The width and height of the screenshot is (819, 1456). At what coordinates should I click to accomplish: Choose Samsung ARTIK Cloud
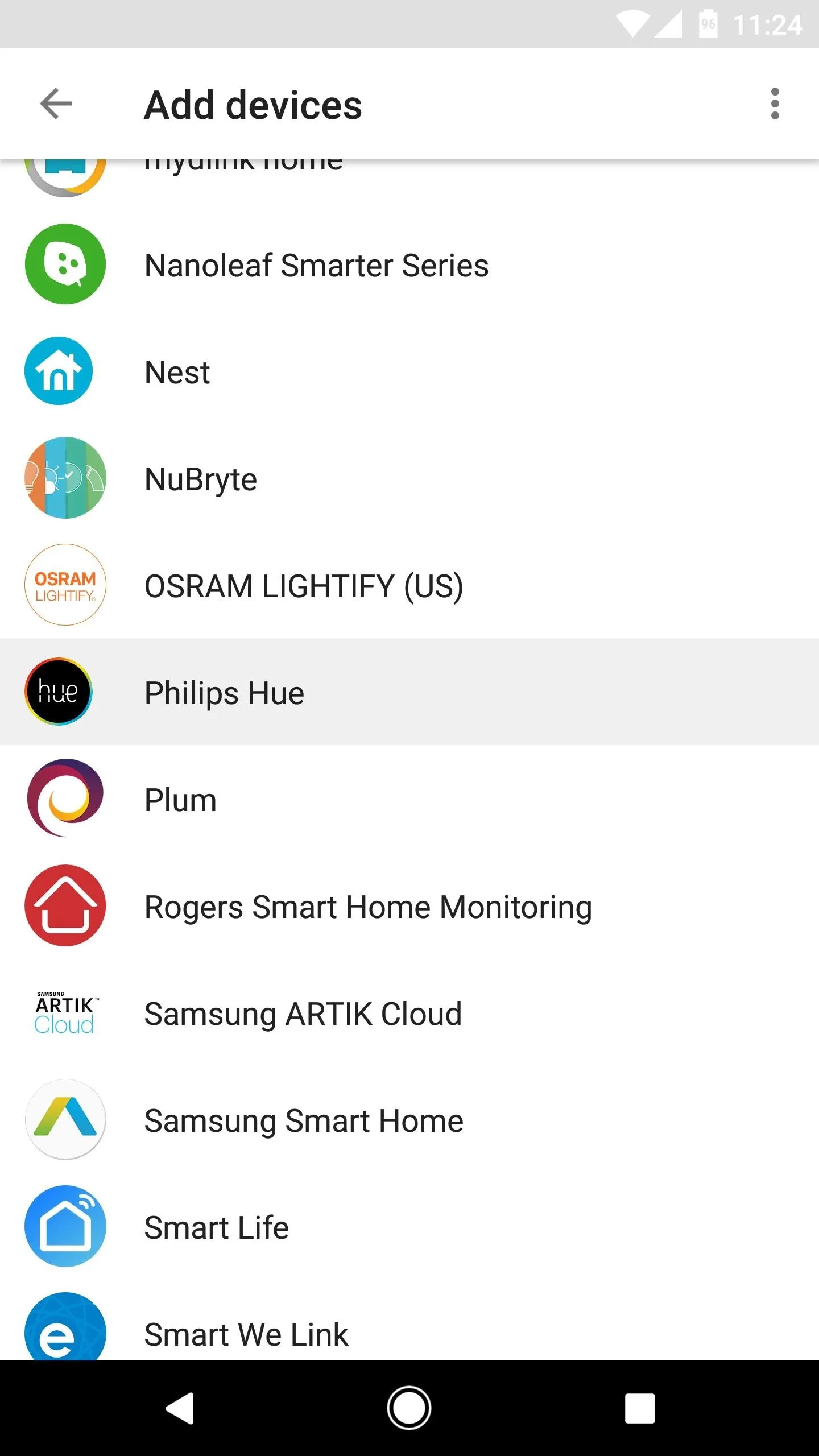[x=409, y=1013]
